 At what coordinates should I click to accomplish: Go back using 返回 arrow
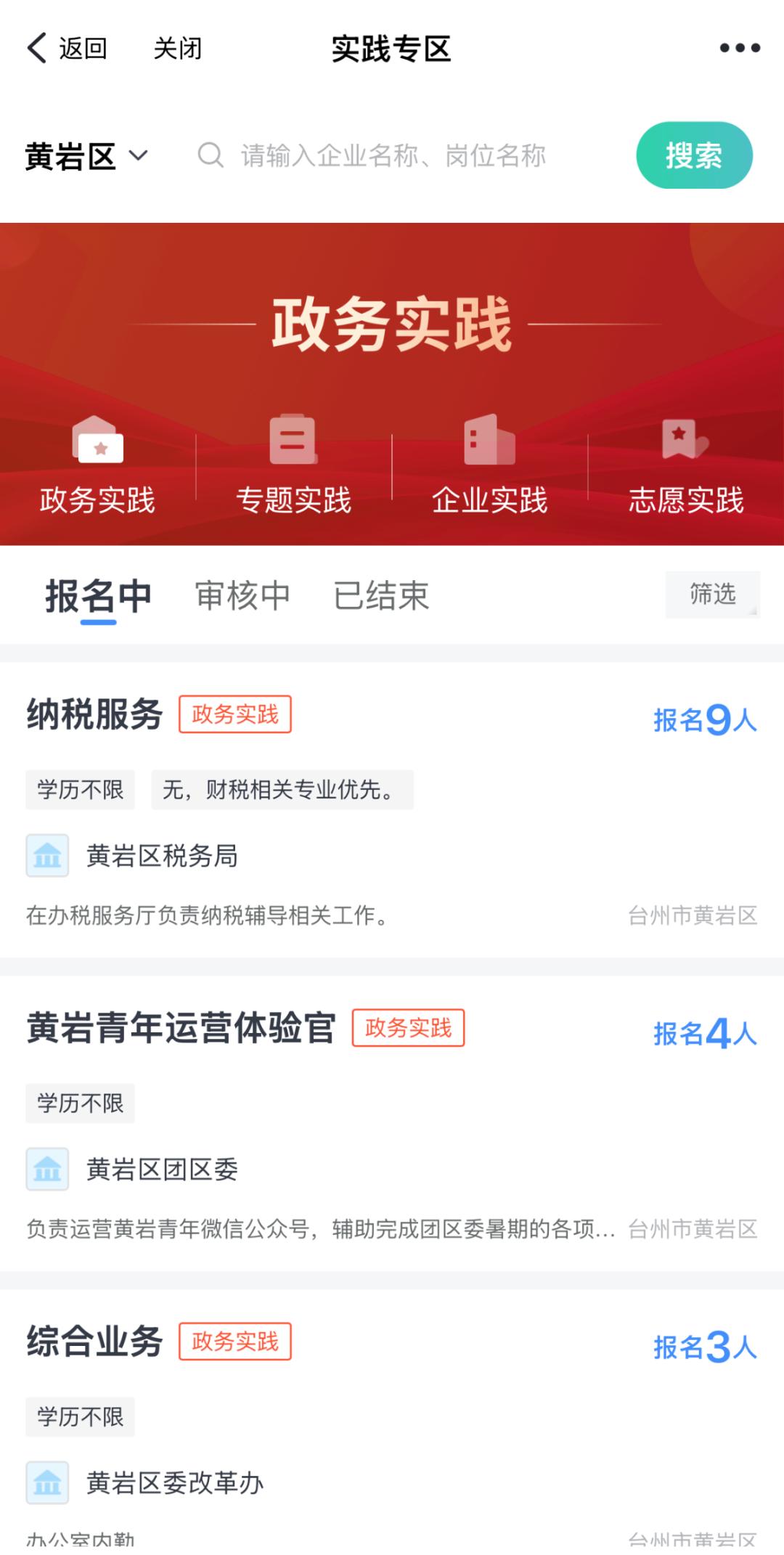(67, 49)
